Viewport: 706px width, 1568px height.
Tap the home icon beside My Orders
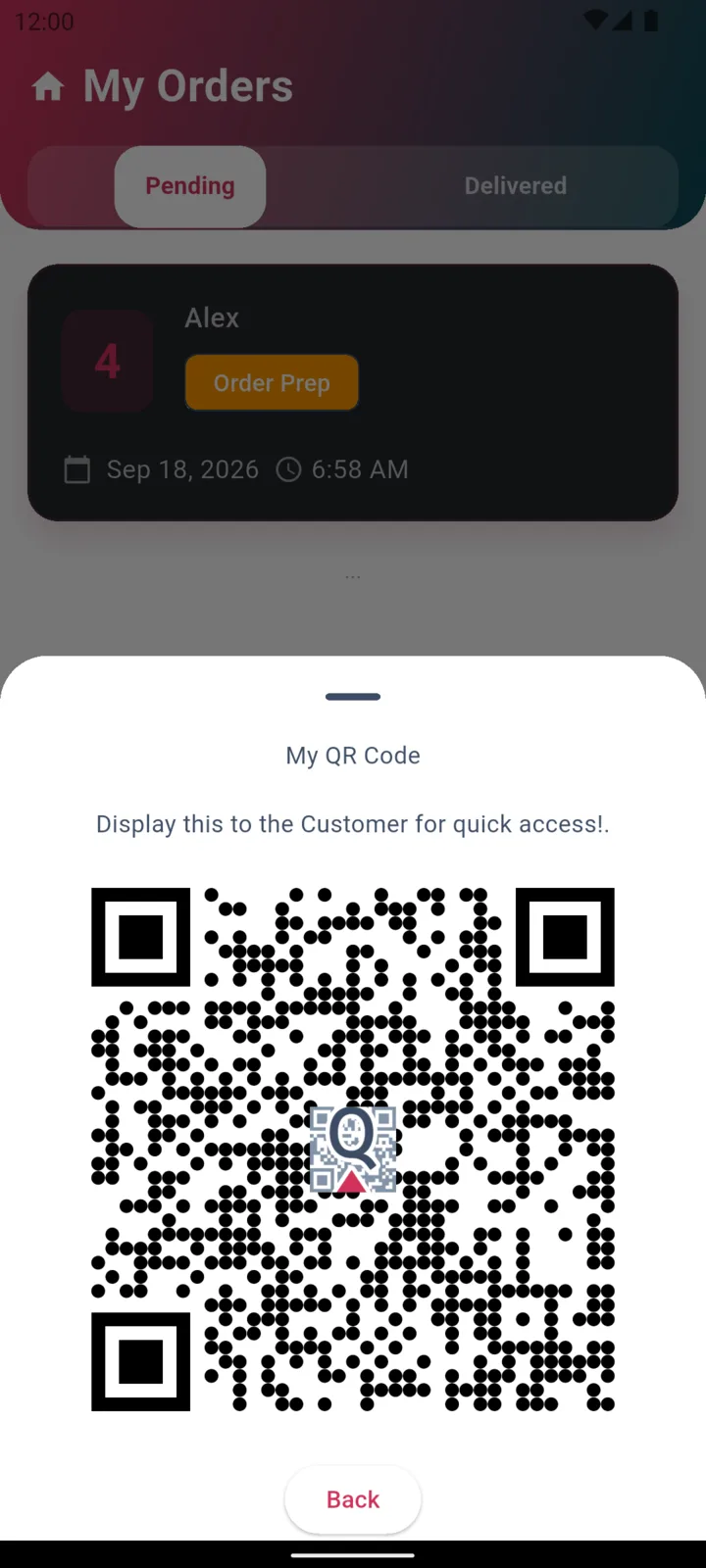pos(48,87)
